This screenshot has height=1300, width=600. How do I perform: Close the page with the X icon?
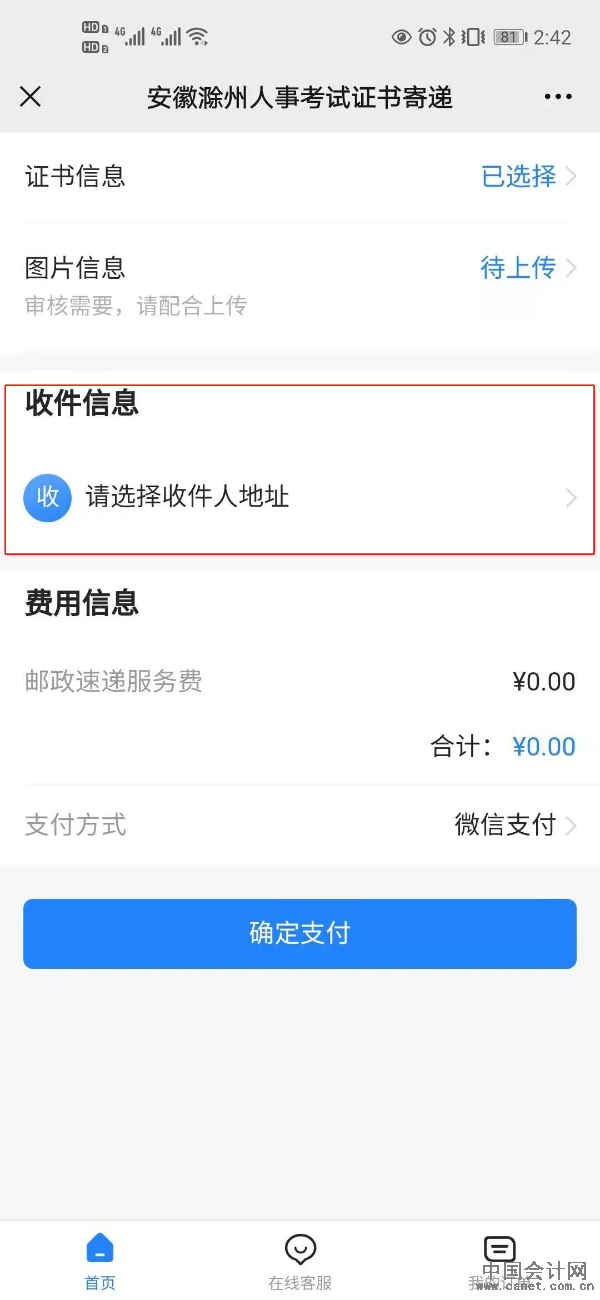(x=31, y=97)
